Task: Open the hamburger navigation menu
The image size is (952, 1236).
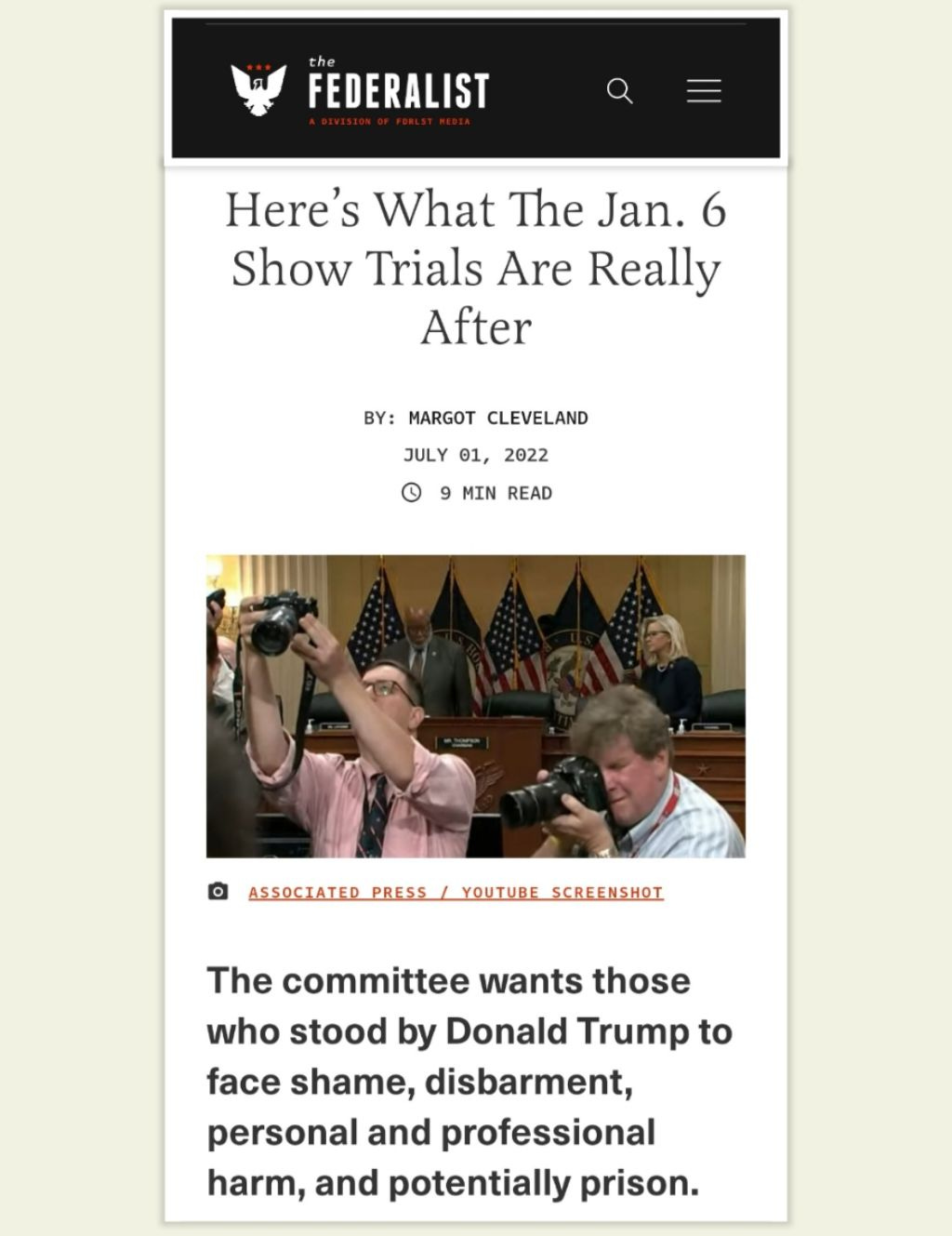Action: click(x=704, y=91)
